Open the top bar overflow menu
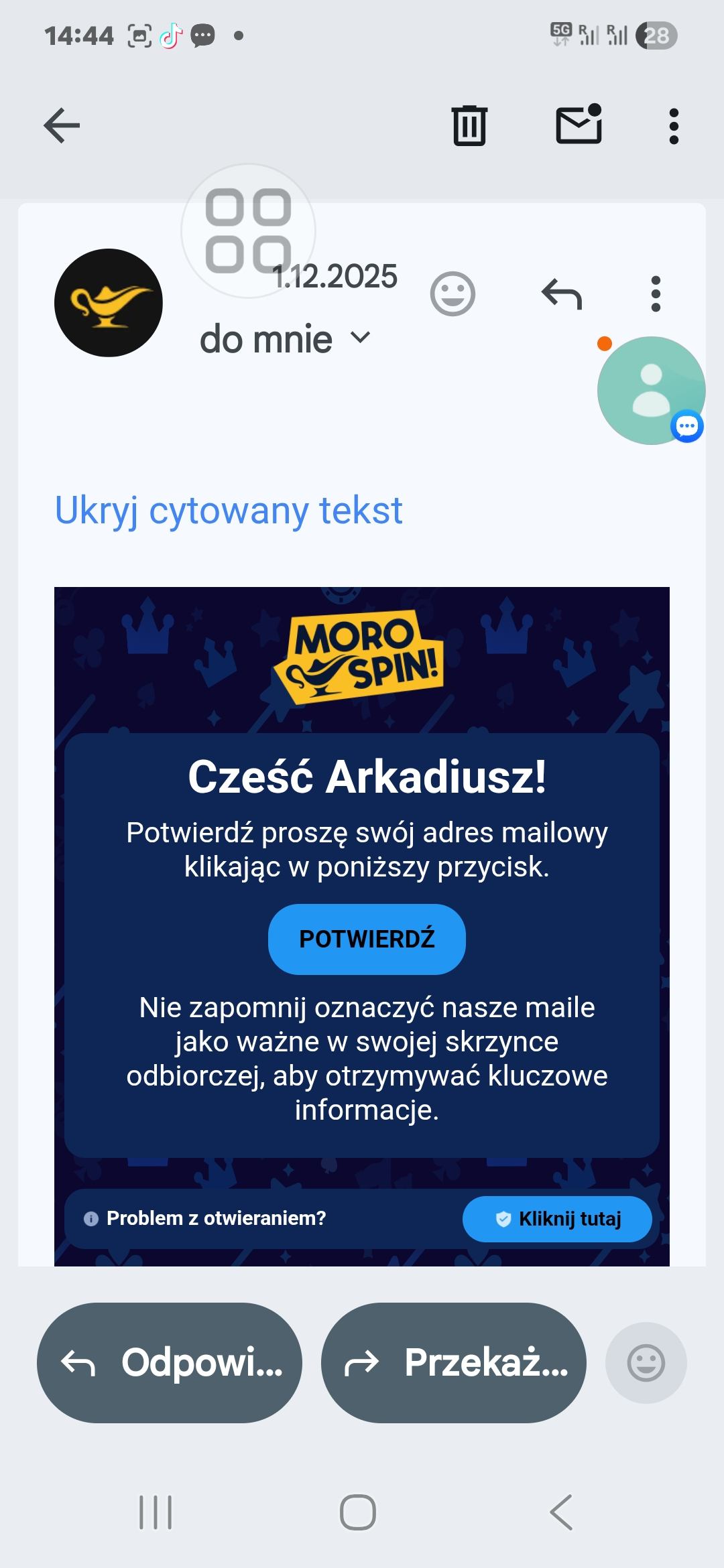The width and height of the screenshot is (724, 1568). (674, 126)
